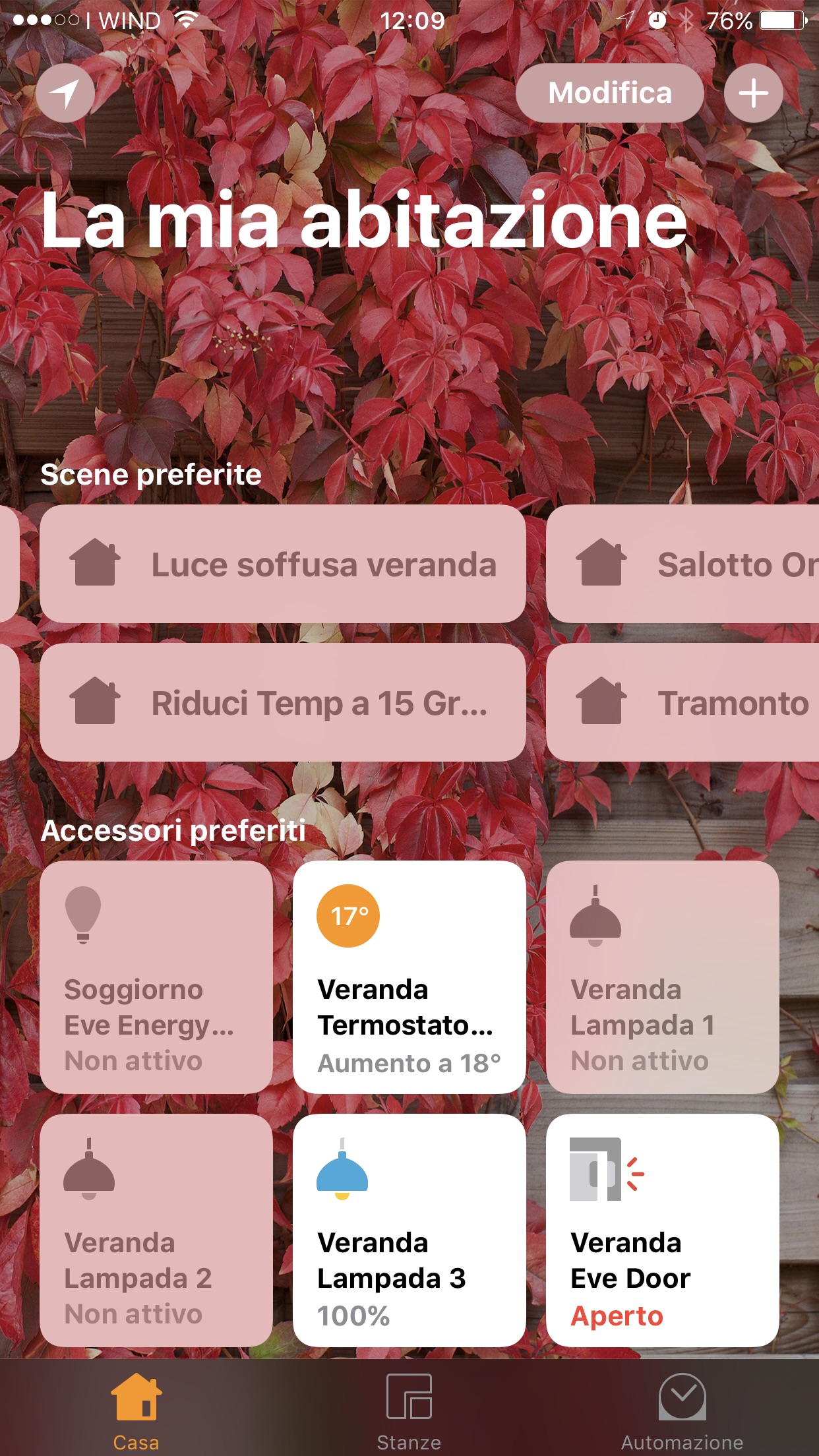Open the Veranda Termostato tile
Screen dimensions: 819x1456
(409, 977)
